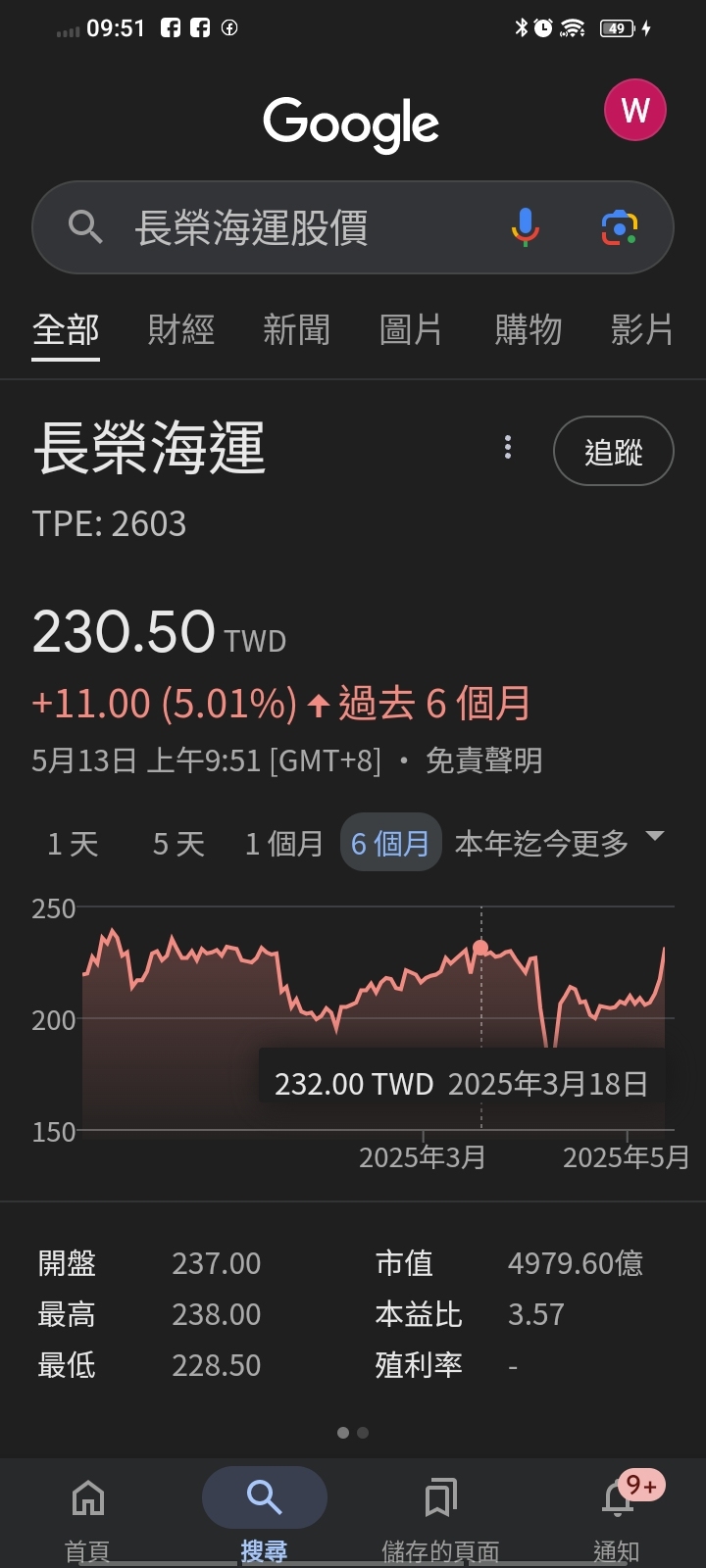This screenshot has height=1568, width=706.
Task: Follow 長榮海運 with the 追蹤 button
Action: pos(613,451)
